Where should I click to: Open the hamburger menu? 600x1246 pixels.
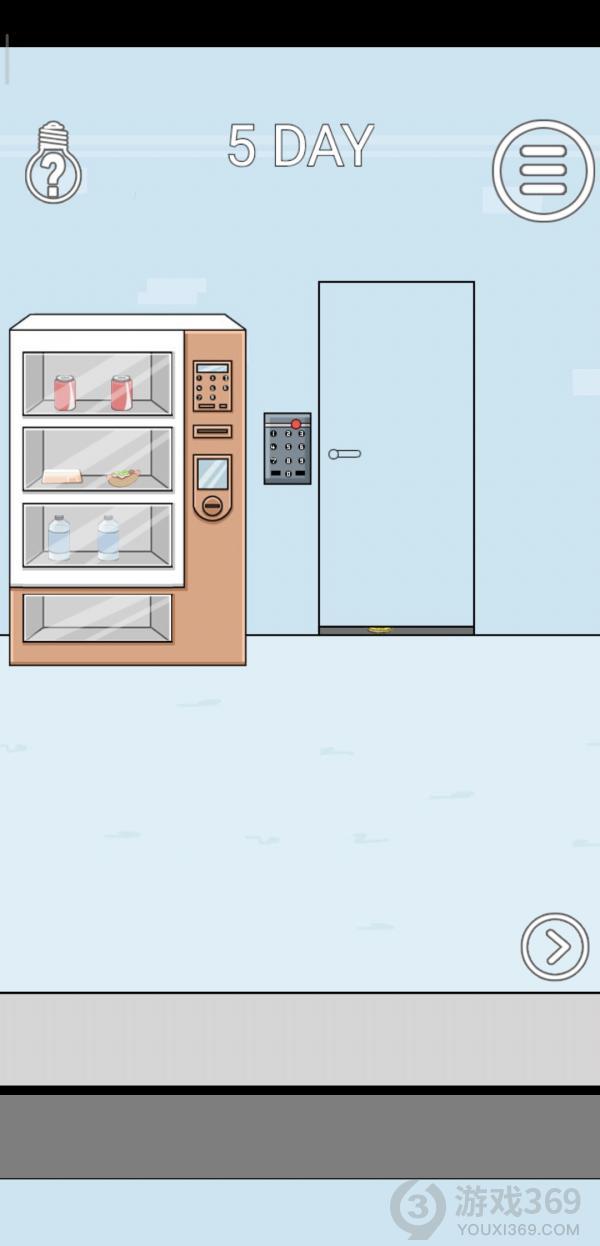pos(543,170)
